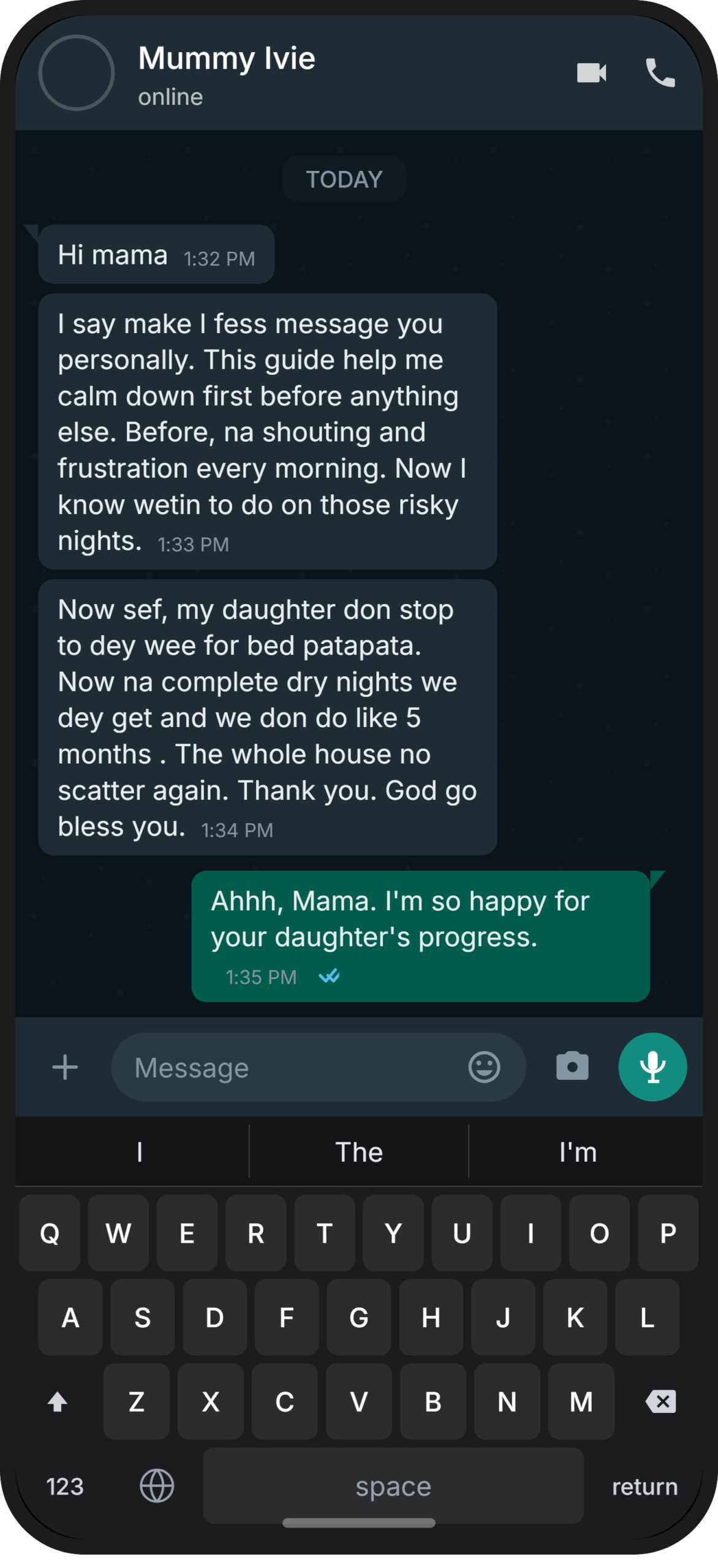This screenshot has width=718, height=1568.
Task: Open the camera to send a photo
Action: click(x=572, y=1066)
